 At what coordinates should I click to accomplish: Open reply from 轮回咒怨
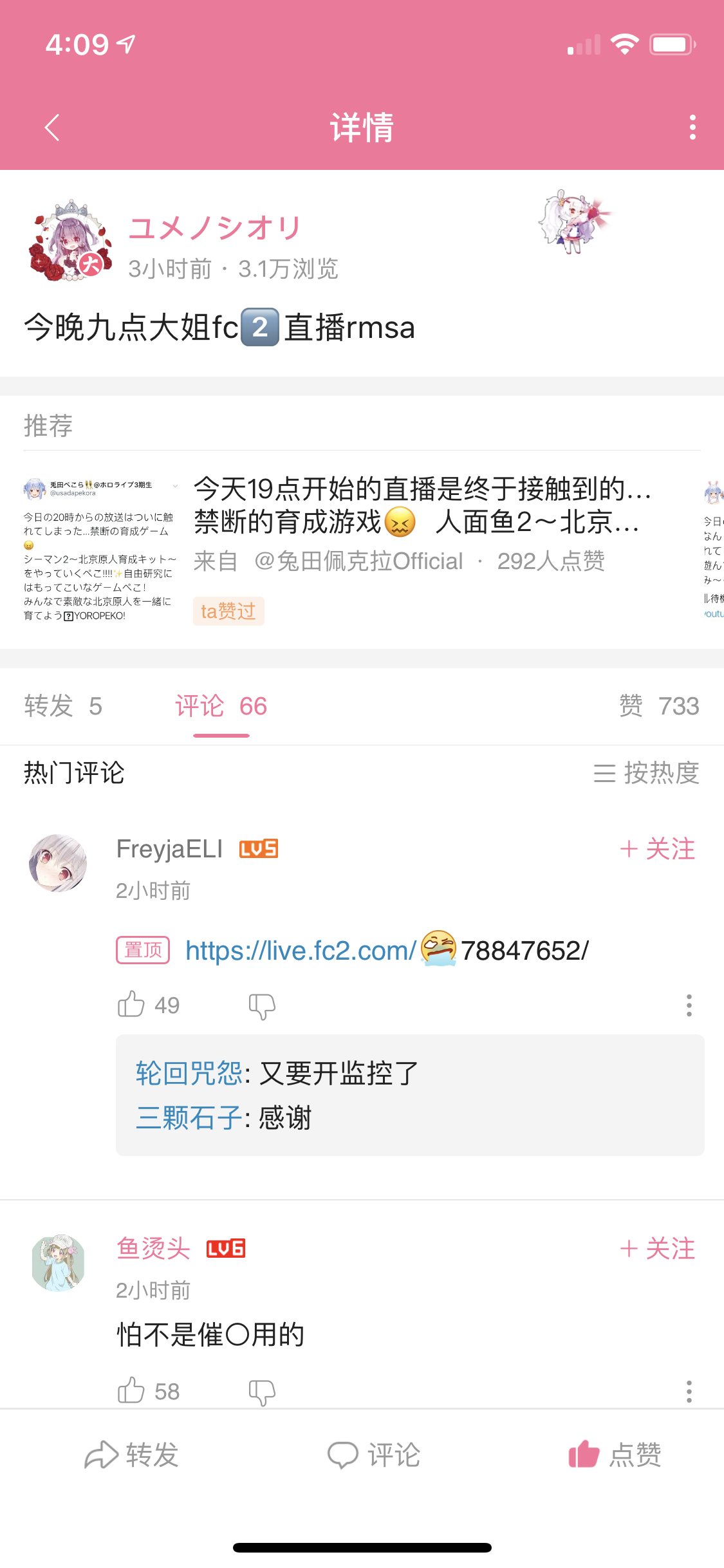click(277, 1073)
